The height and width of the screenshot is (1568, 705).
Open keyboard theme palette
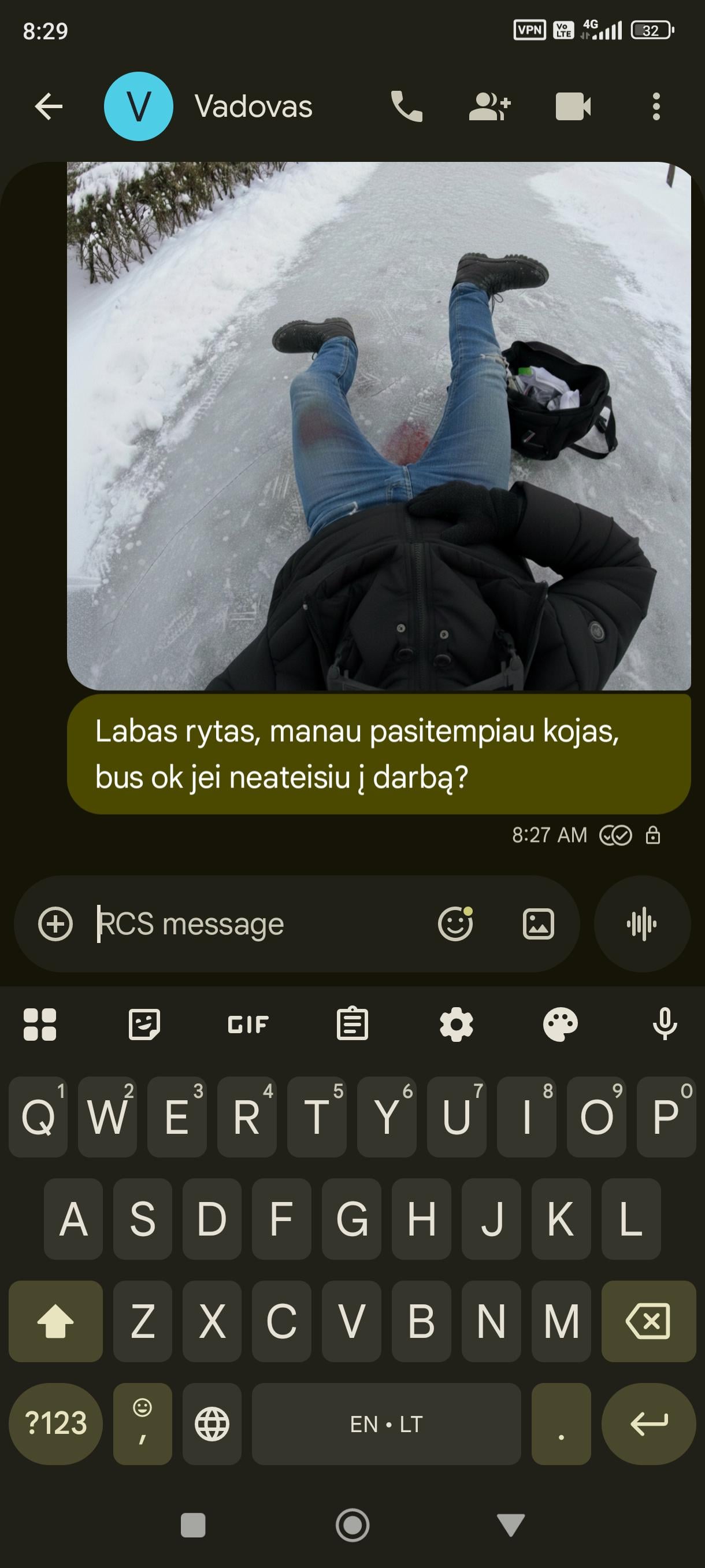click(560, 1025)
